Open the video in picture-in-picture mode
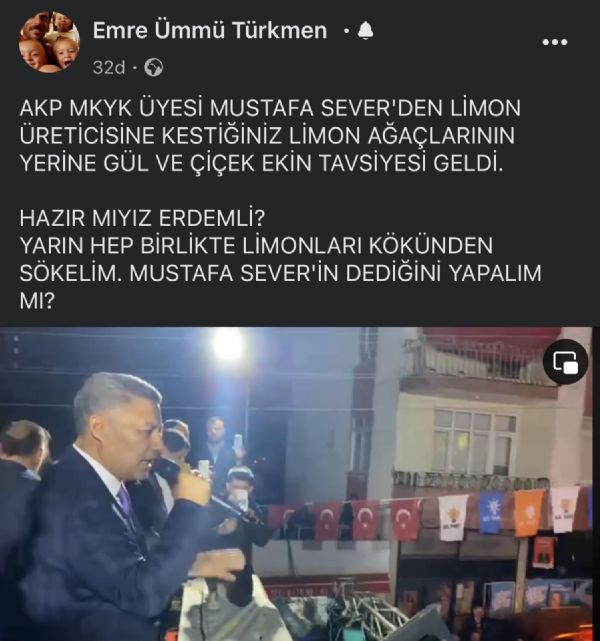 [x=565, y=363]
